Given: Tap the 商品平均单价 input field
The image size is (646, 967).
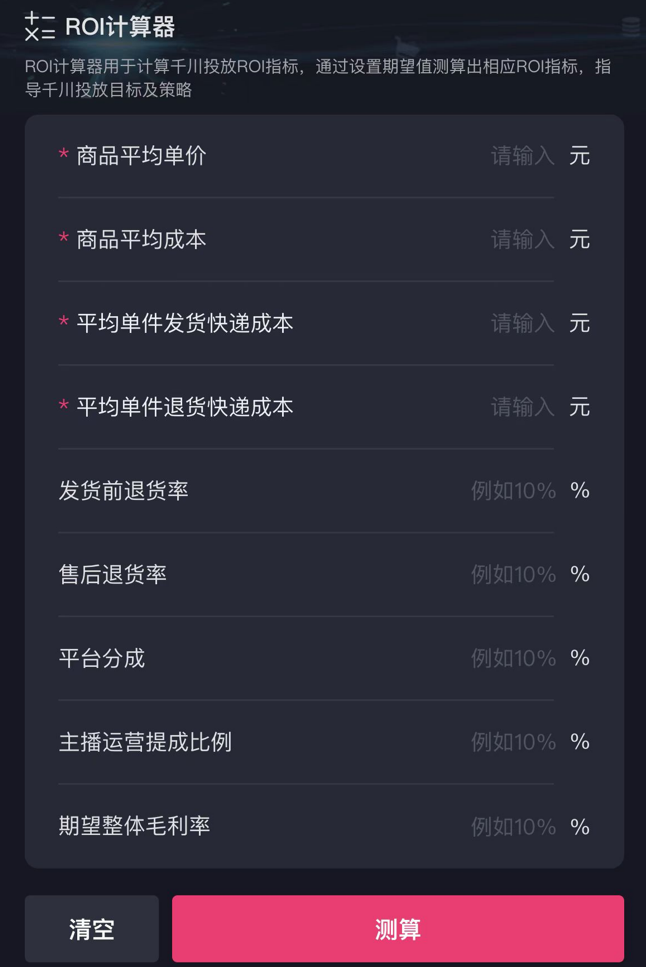Looking at the screenshot, I should click(521, 156).
